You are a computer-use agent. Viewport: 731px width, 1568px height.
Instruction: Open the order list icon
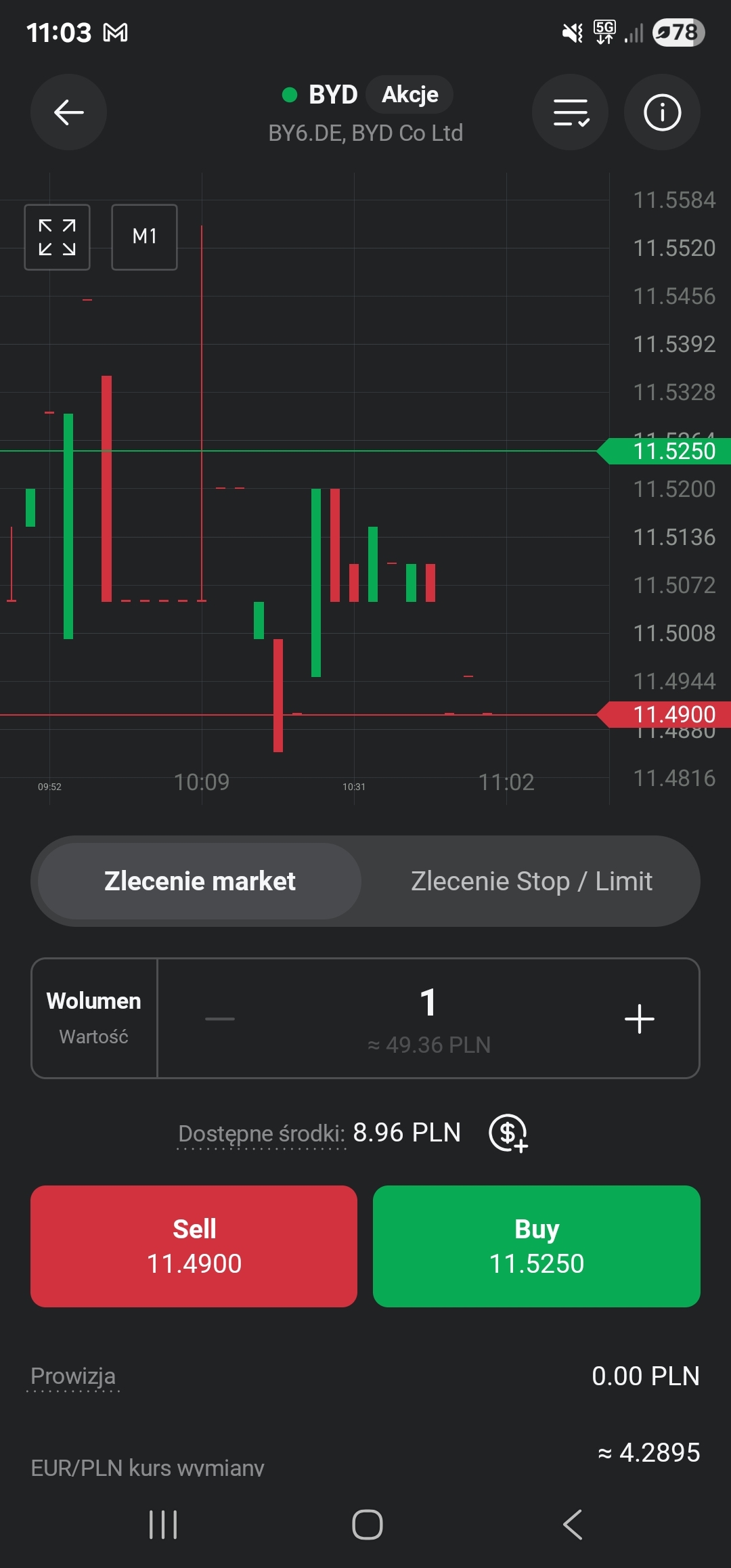click(571, 112)
